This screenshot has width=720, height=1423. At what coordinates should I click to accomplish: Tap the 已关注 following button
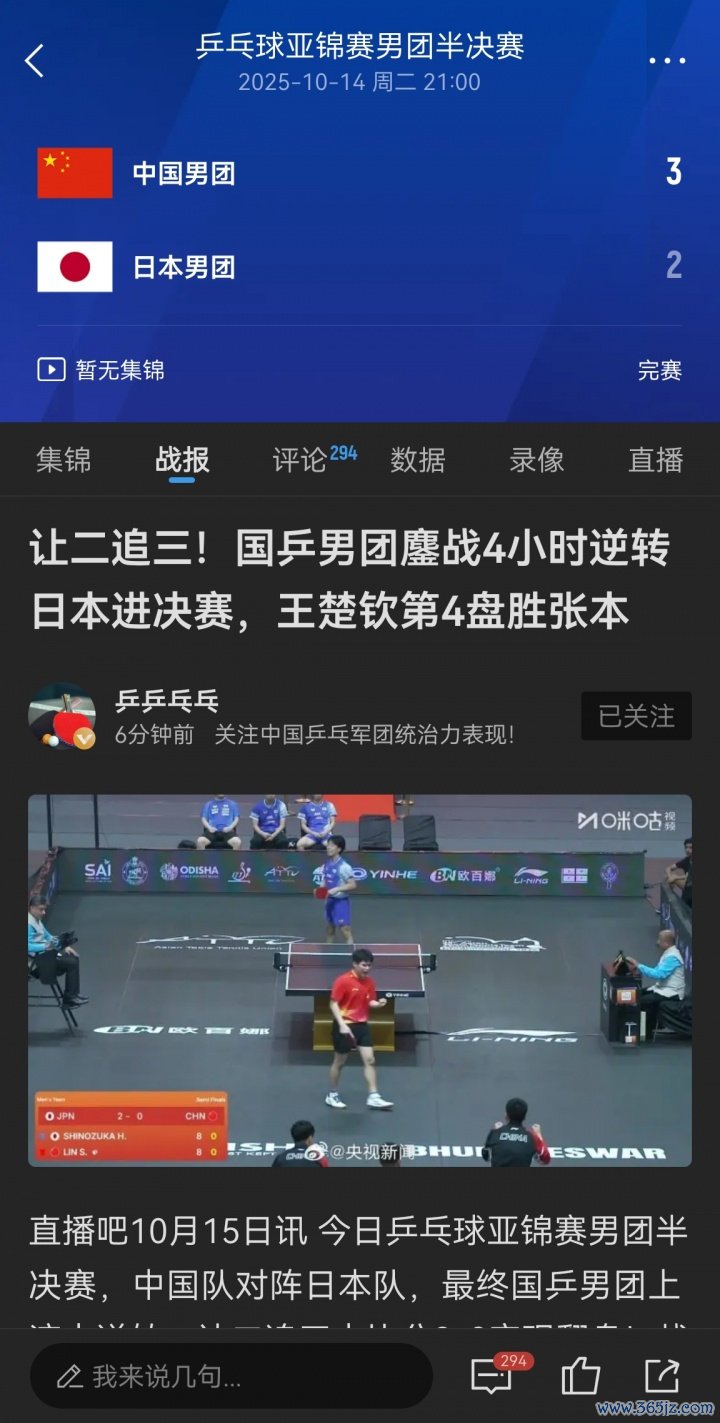pos(636,716)
